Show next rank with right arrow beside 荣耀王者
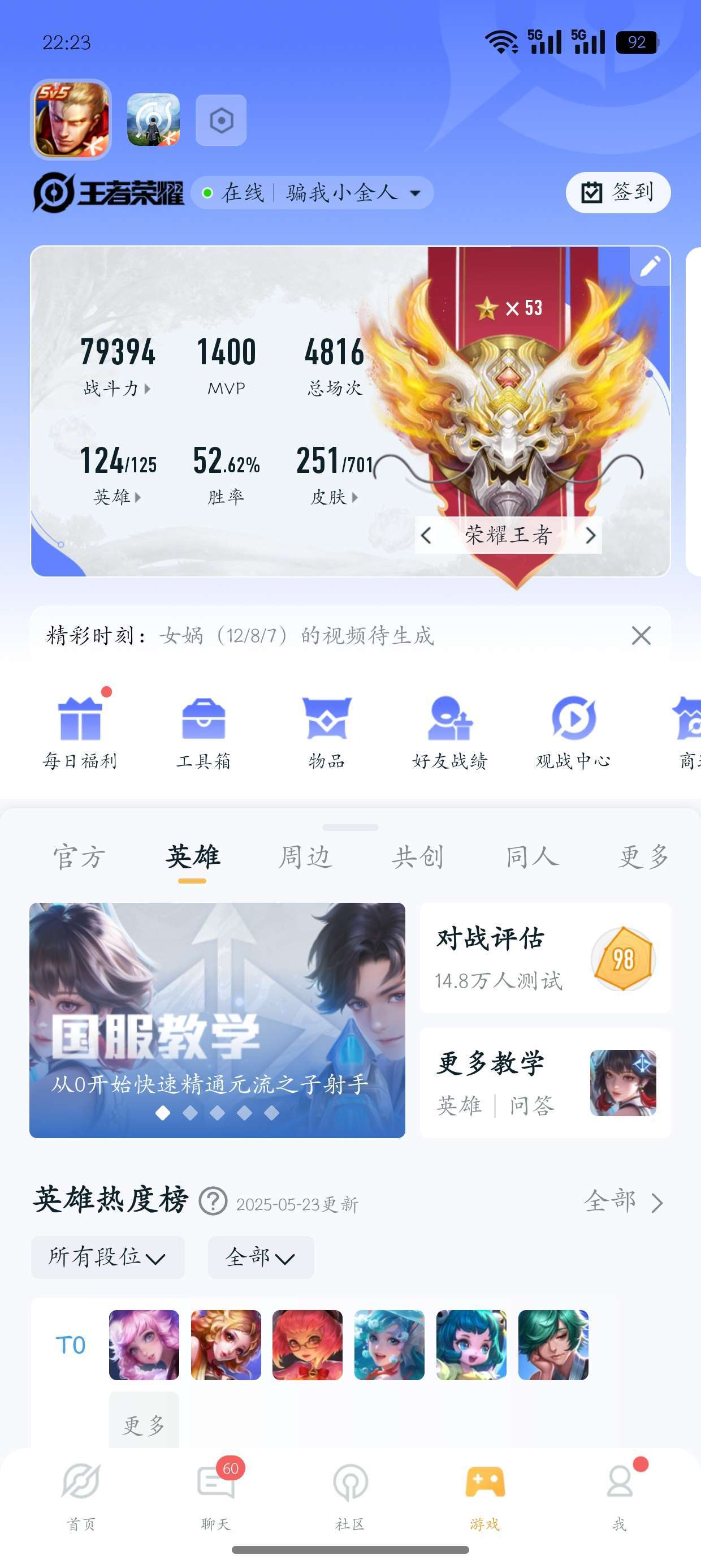Viewport: 701px width, 1568px height. pyautogui.click(x=590, y=536)
